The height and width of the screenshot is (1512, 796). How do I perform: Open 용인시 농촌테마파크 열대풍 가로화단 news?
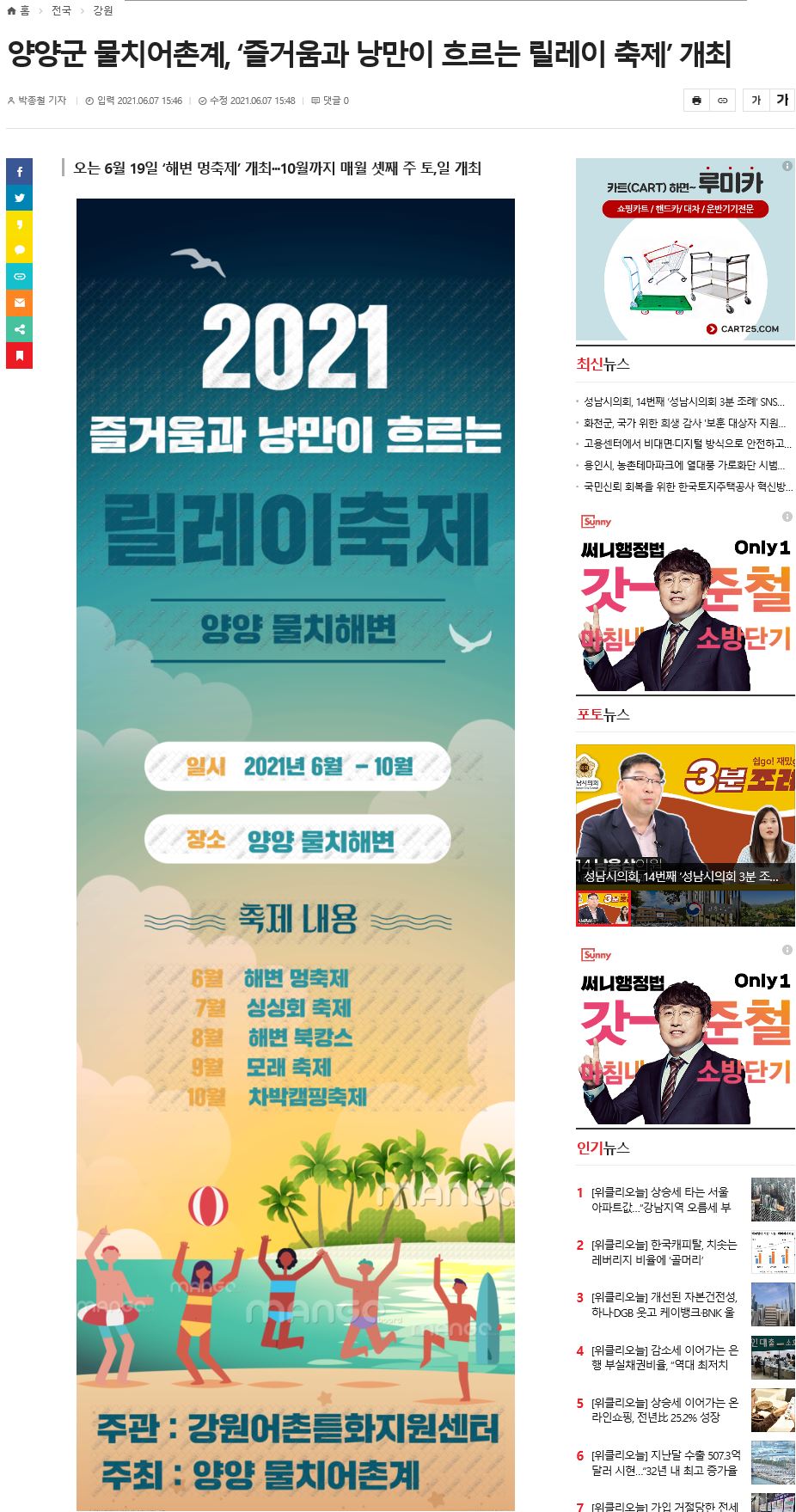click(x=683, y=465)
